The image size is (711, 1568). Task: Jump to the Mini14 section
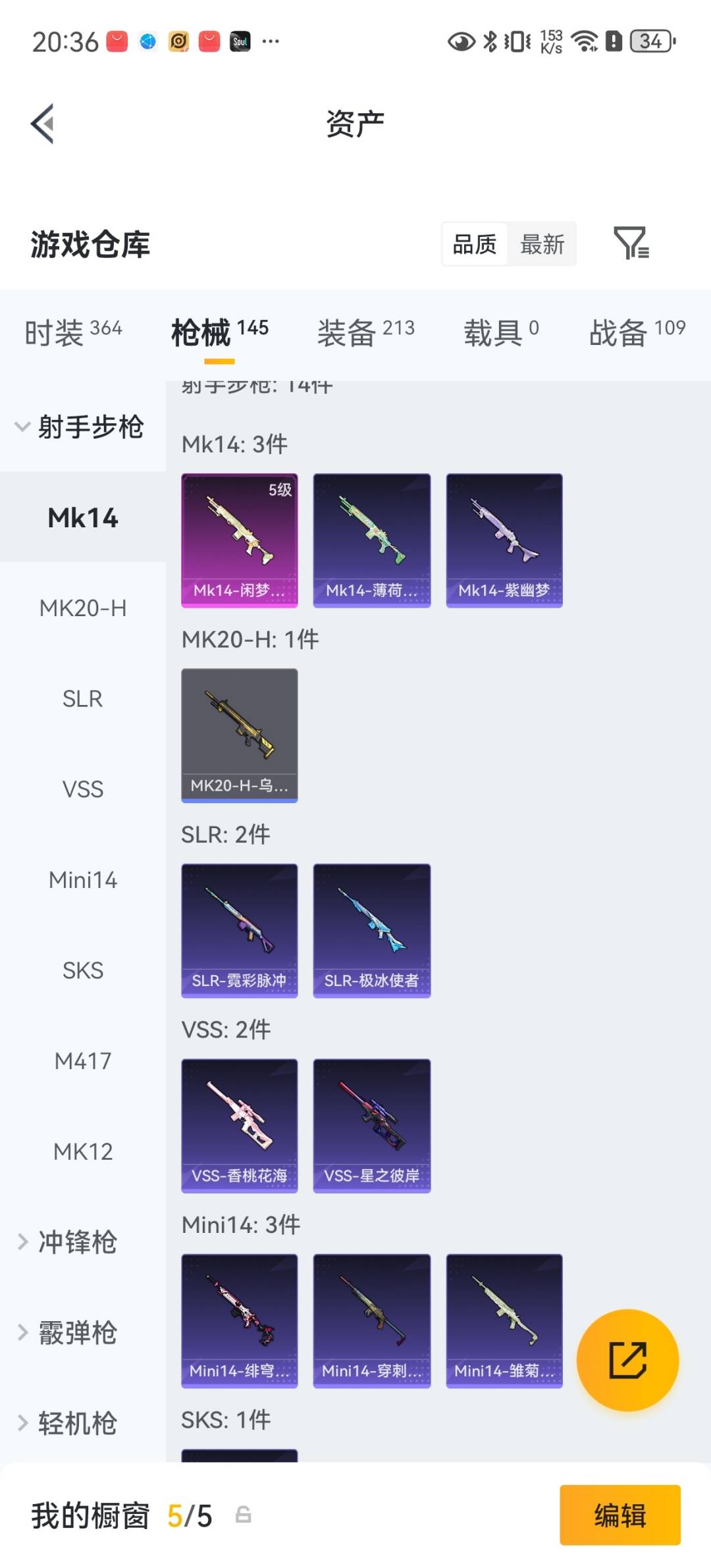pyautogui.click(x=83, y=880)
